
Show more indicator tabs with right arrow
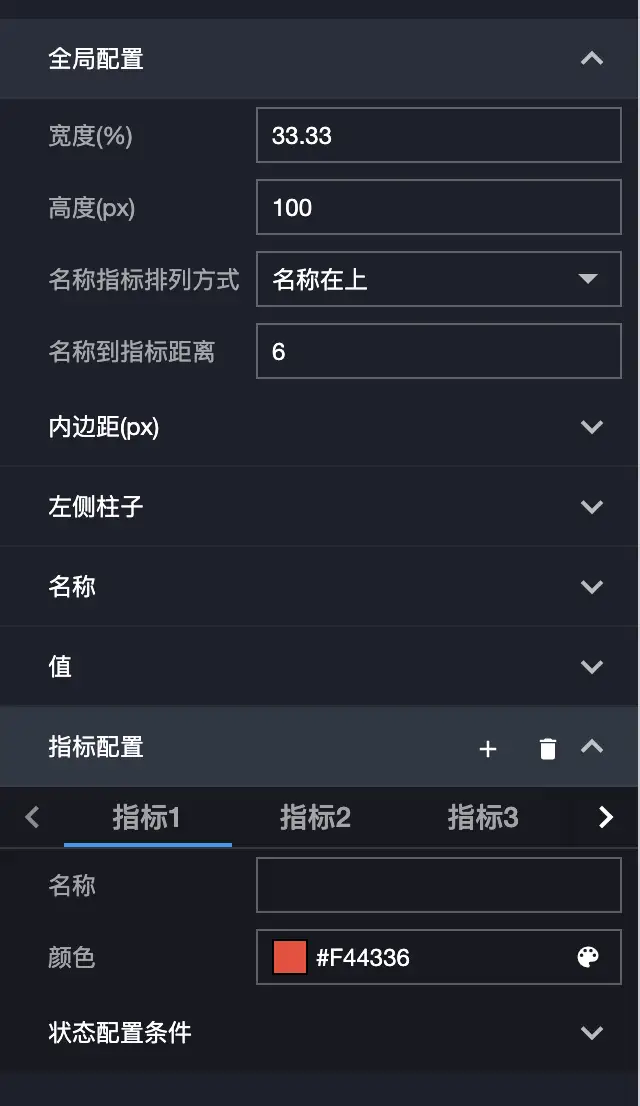605,818
